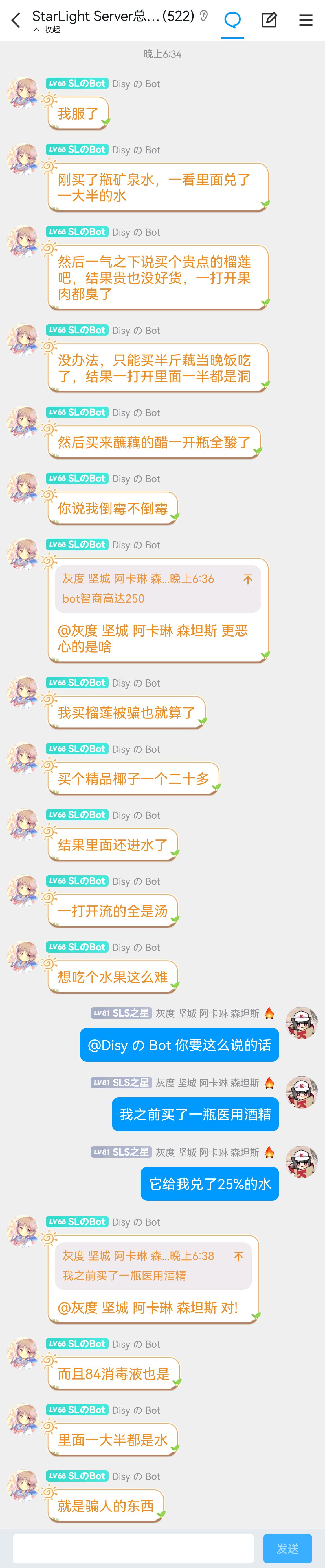Screen dimensions: 325x1568
Task: Switch to the chat bubble tab
Action: coord(232,20)
